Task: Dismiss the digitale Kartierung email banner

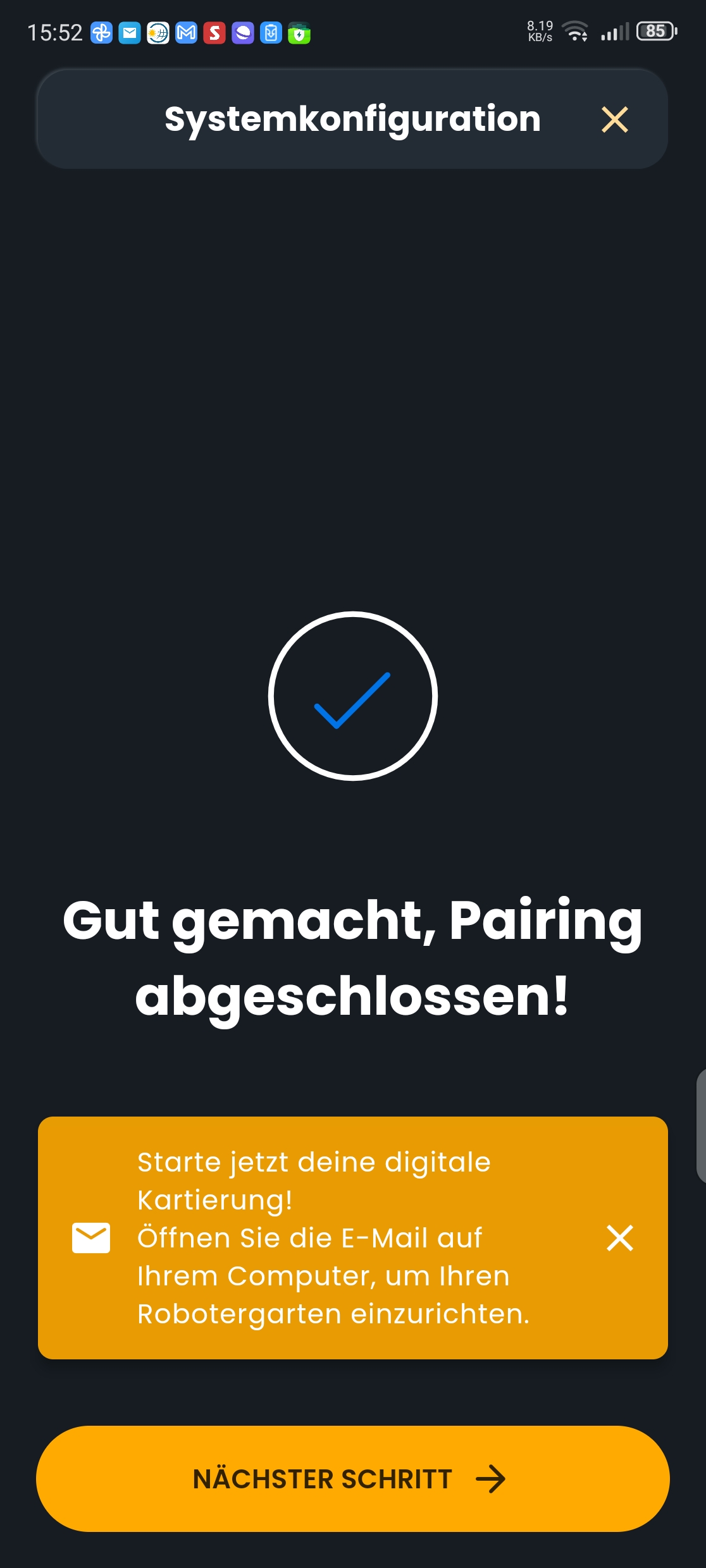Action: point(619,1238)
